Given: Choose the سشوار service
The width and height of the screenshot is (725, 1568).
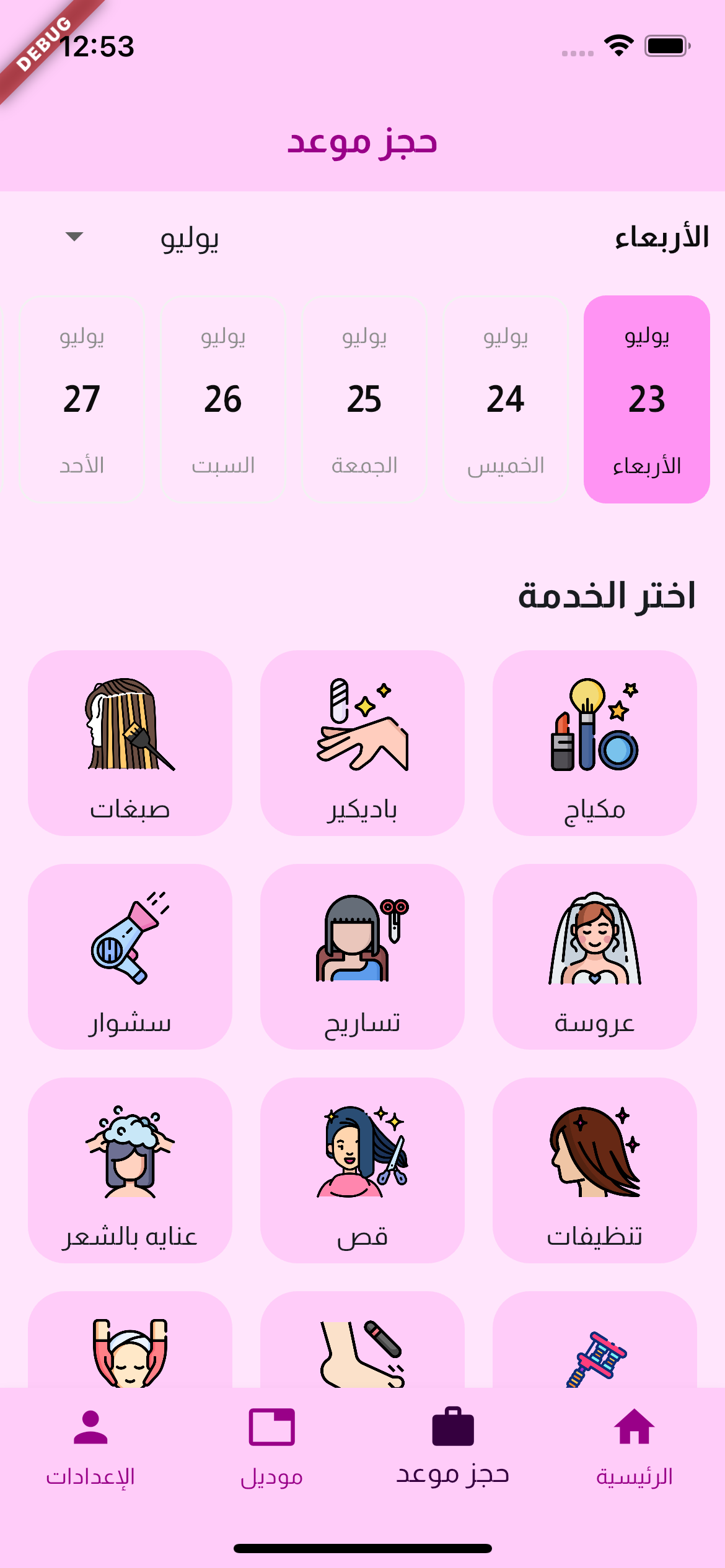Looking at the screenshot, I should (130, 957).
